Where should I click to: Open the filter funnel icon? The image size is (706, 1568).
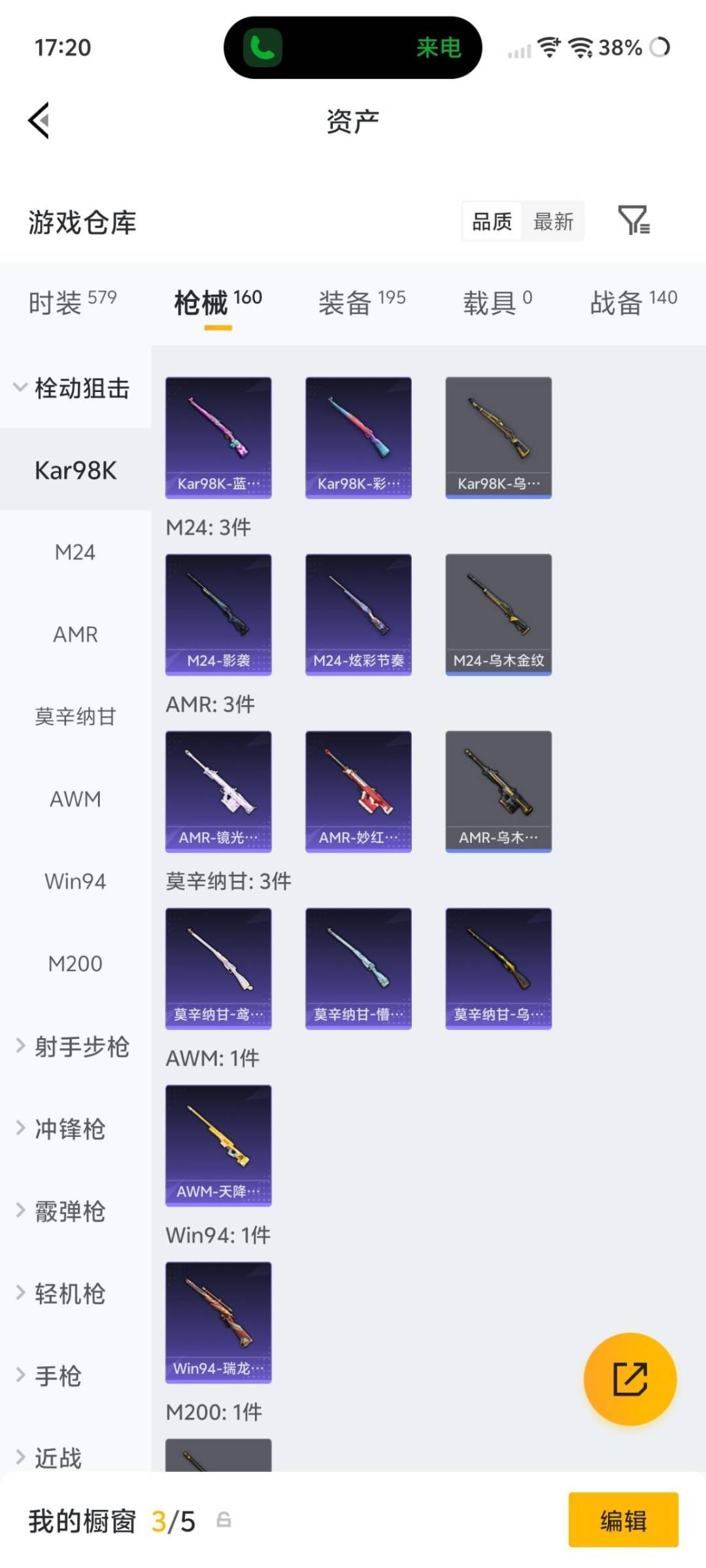click(x=633, y=221)
